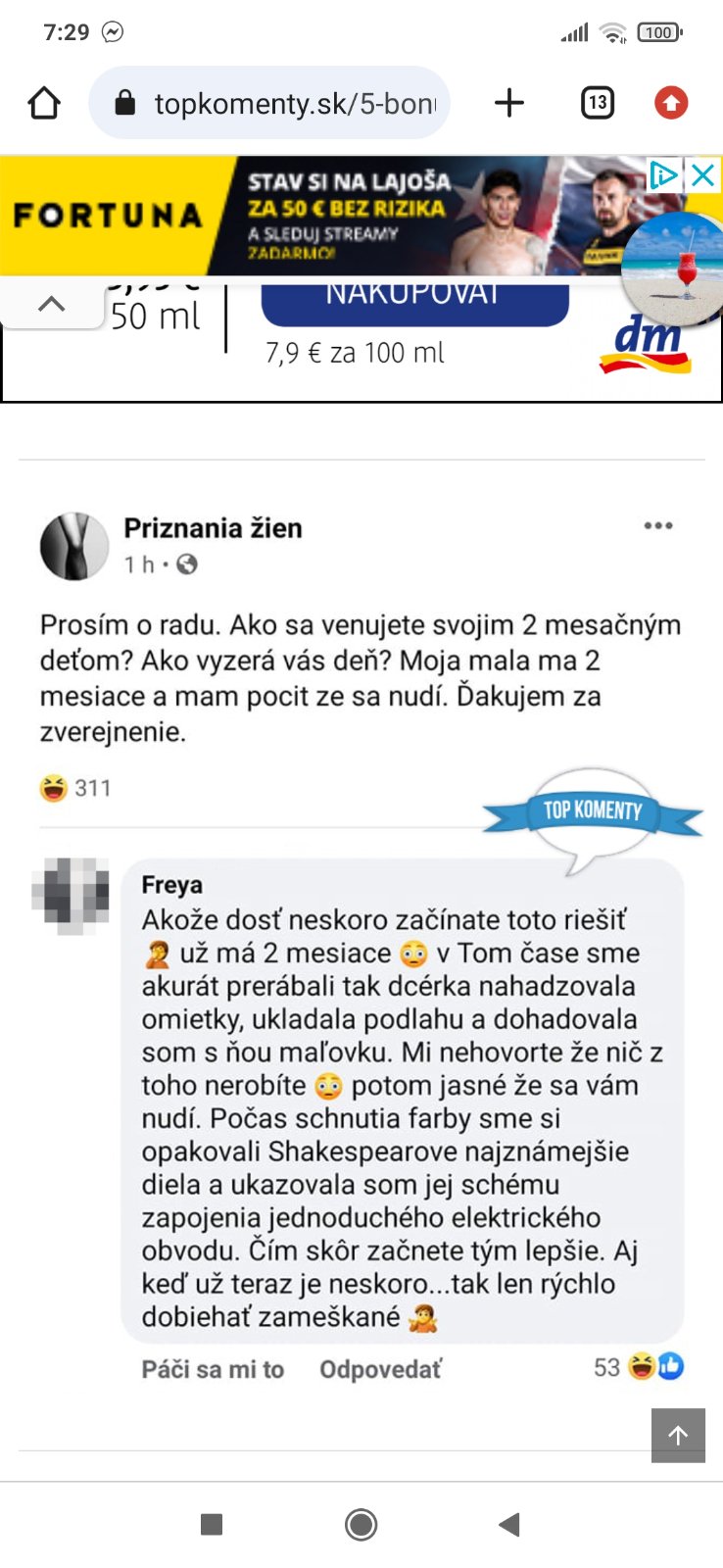Tap the red update arrow icon

click(x=671, y=103)
